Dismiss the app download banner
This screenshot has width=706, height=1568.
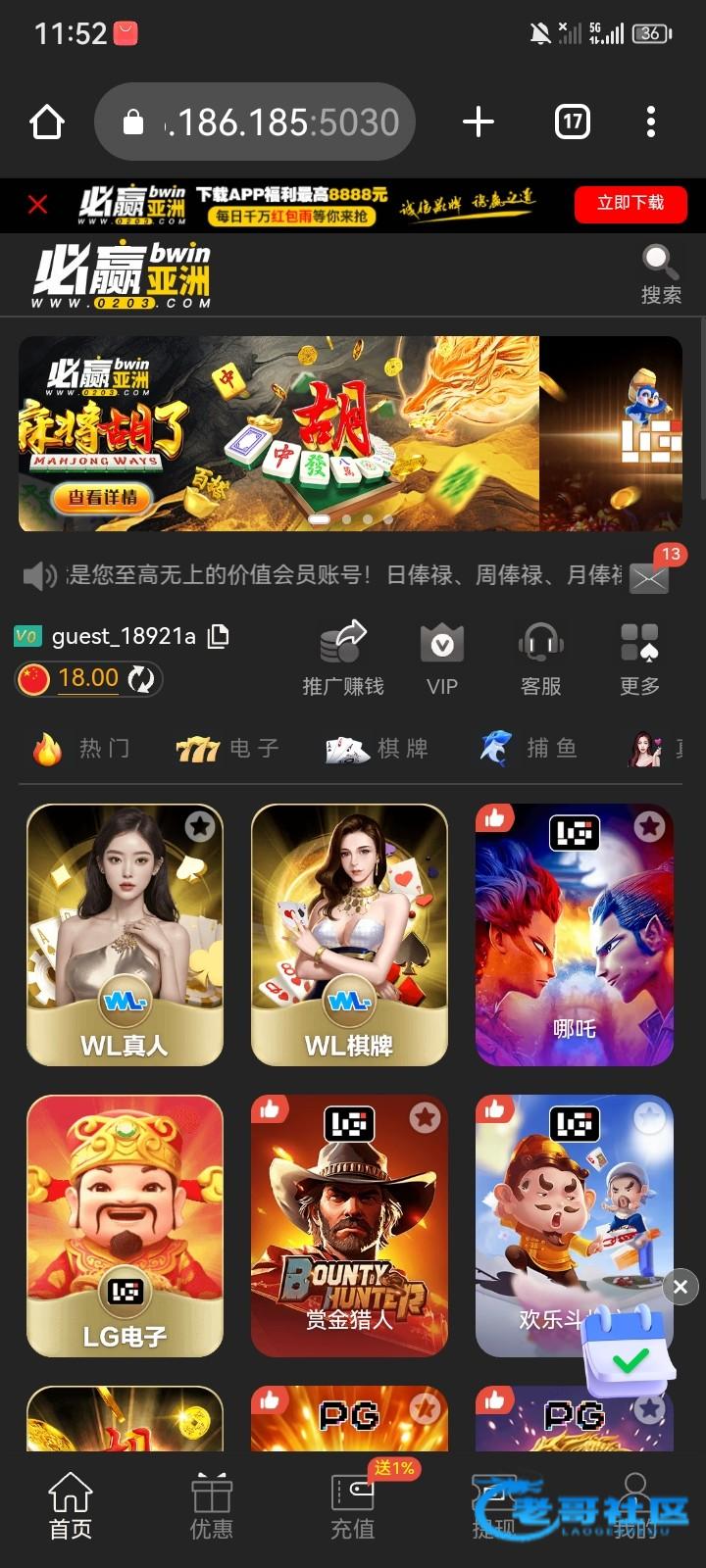click(37, 205)
